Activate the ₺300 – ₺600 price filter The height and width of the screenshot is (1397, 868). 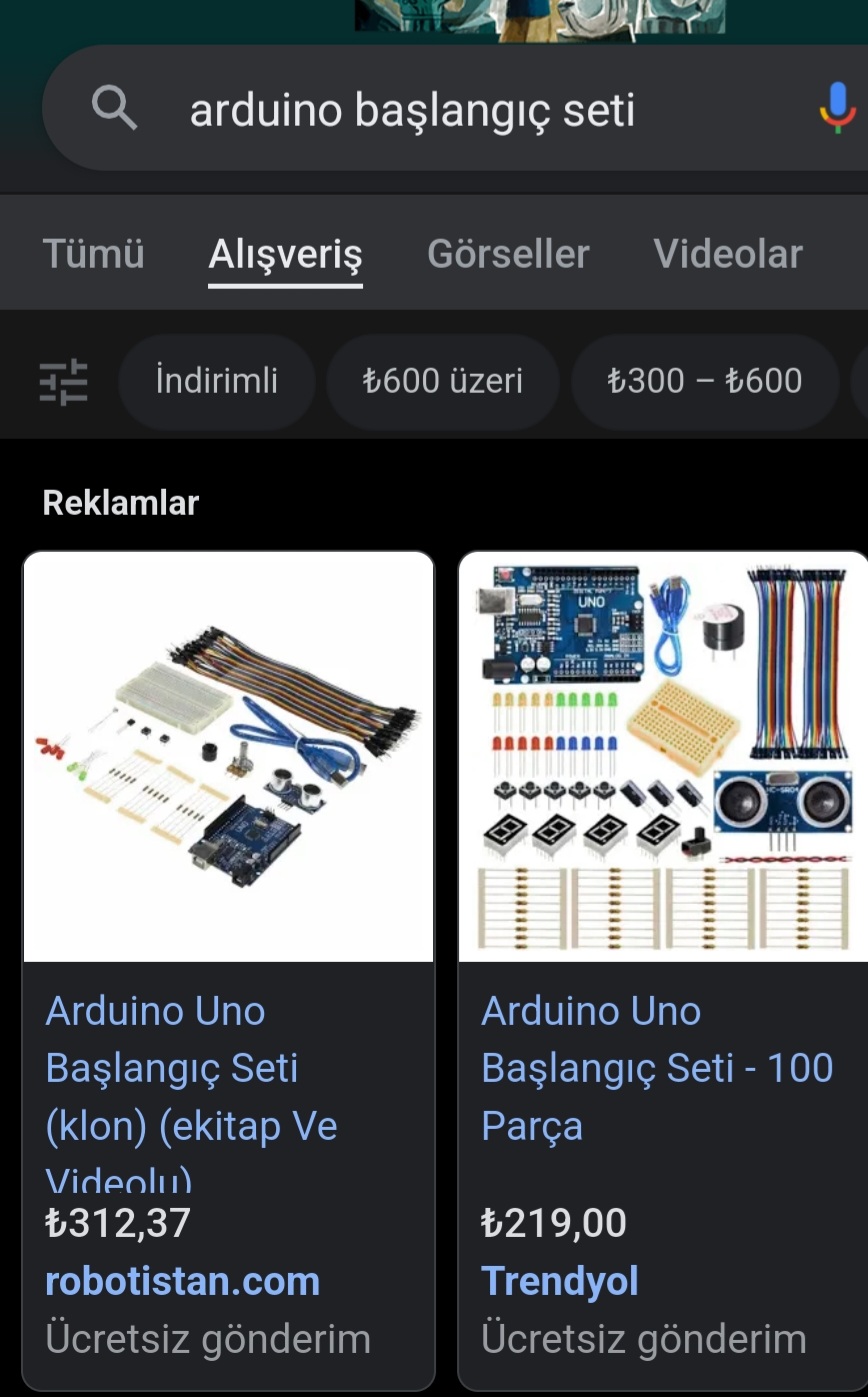pyautogui.click(x=704, y=381)
